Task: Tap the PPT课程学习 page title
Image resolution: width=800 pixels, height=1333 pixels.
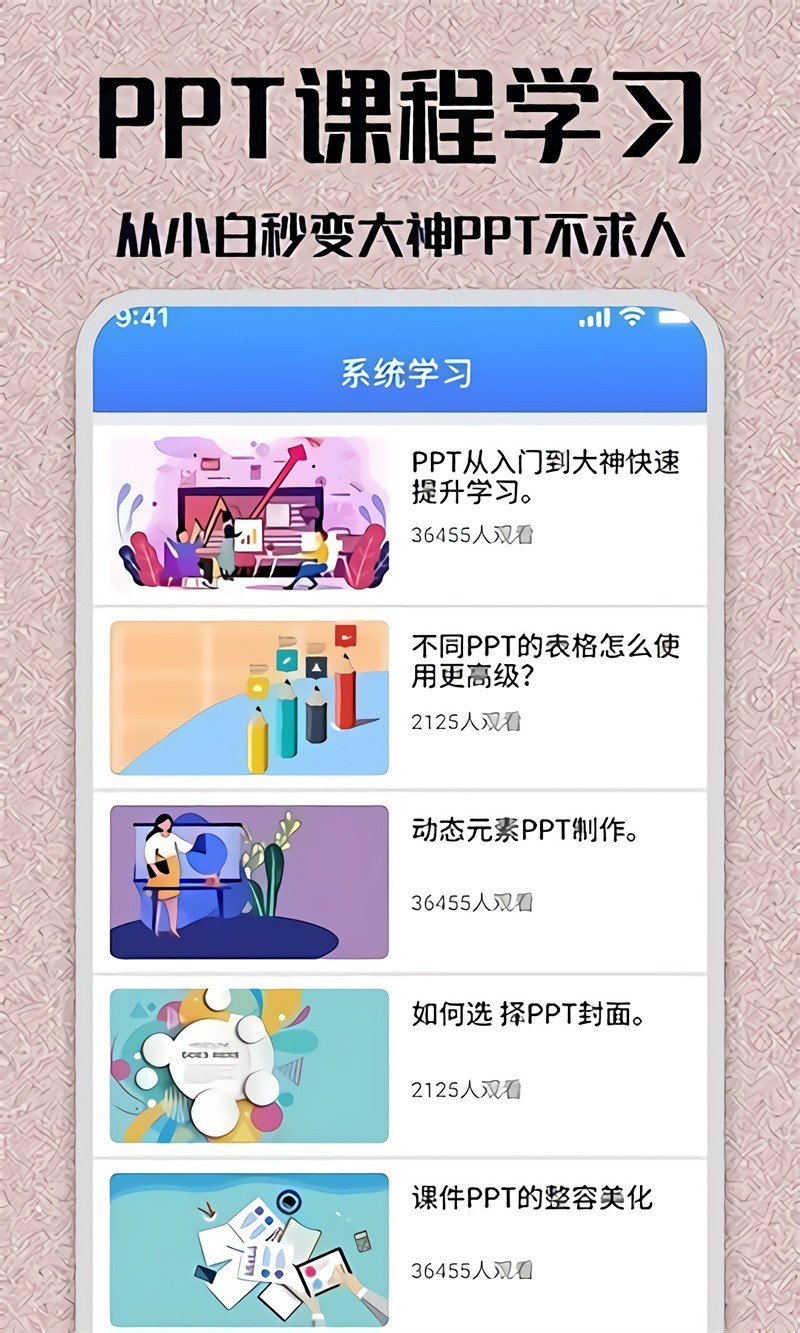Action: [x=400, y=115]
